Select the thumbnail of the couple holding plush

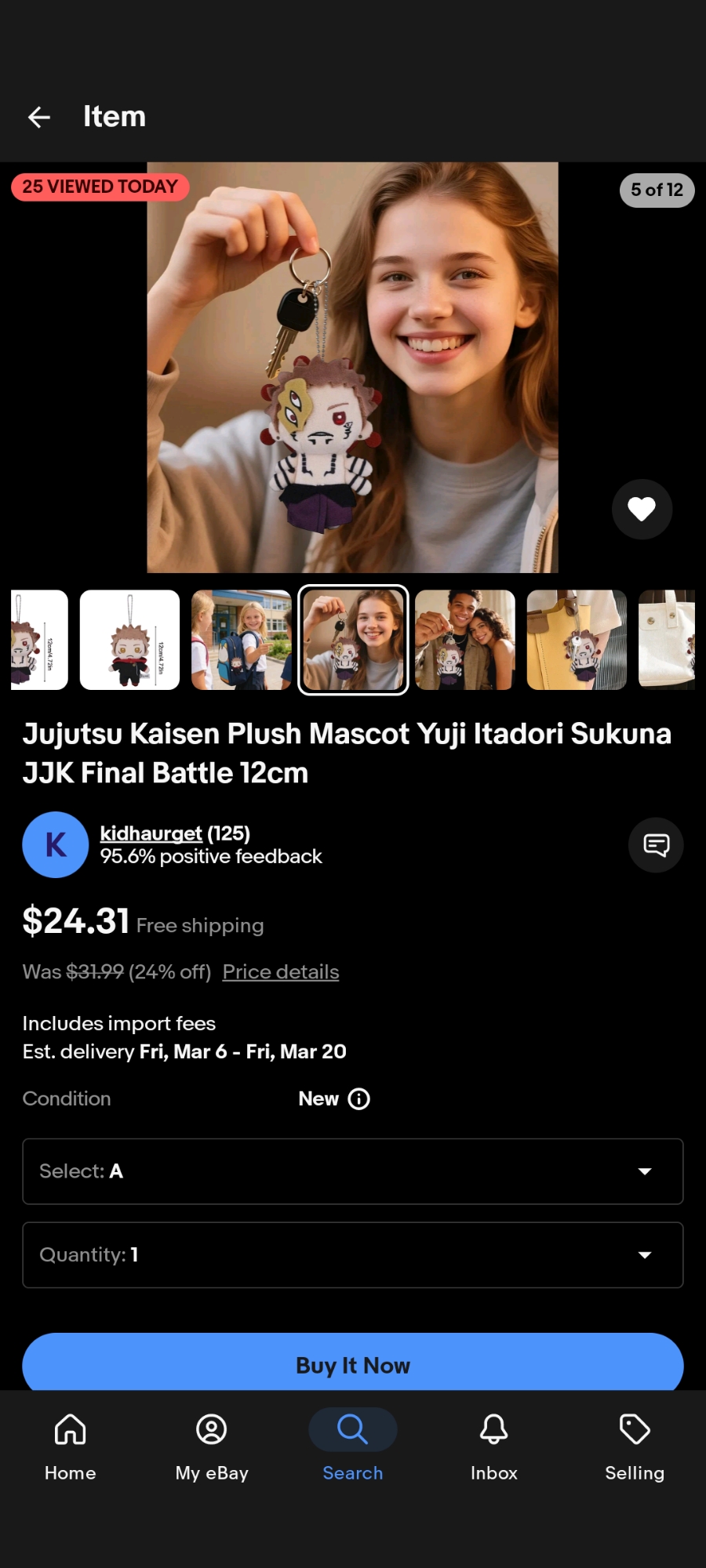(464, 640)
